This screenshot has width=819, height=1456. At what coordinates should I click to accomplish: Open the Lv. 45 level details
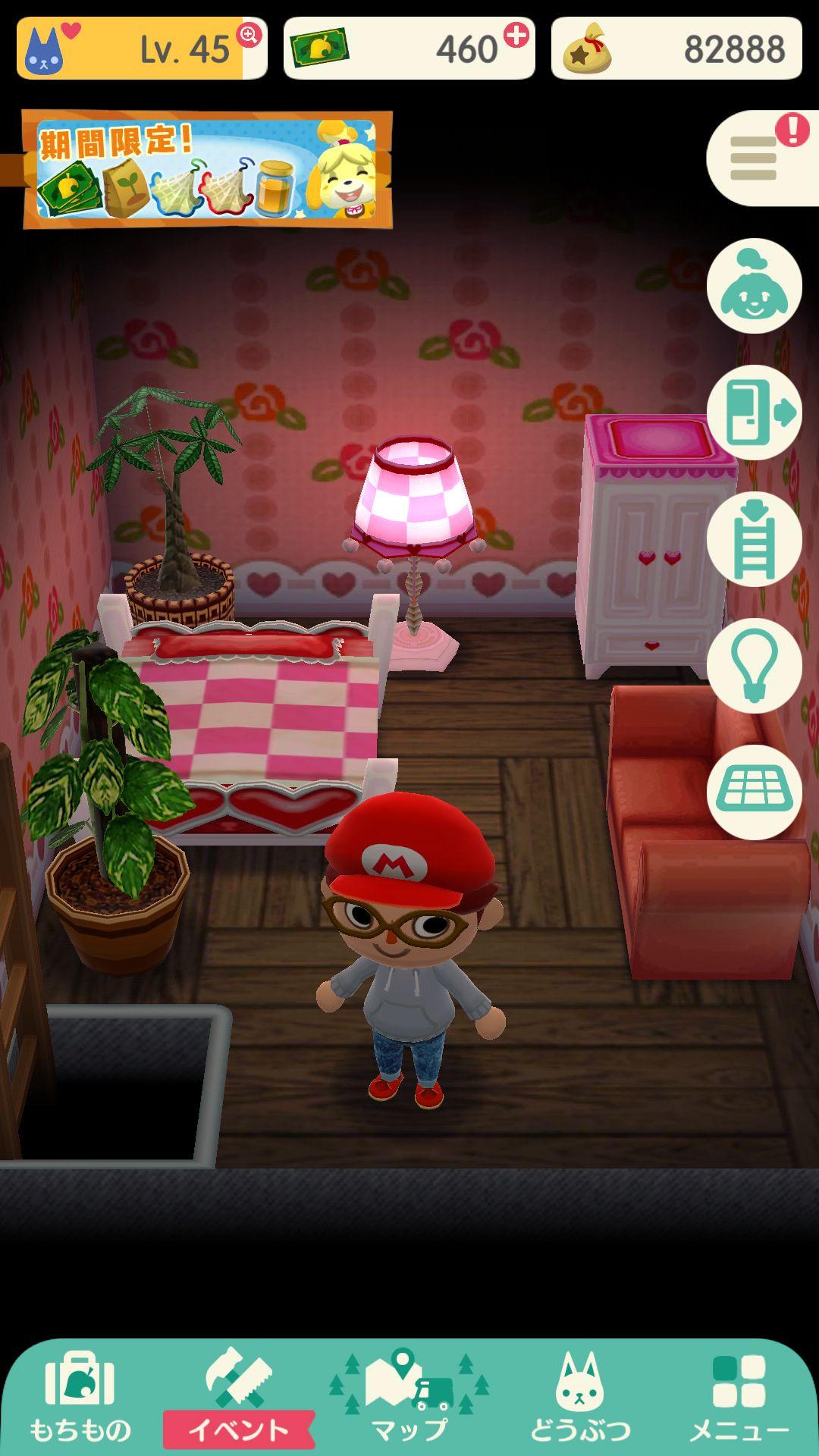coord(141,49)
